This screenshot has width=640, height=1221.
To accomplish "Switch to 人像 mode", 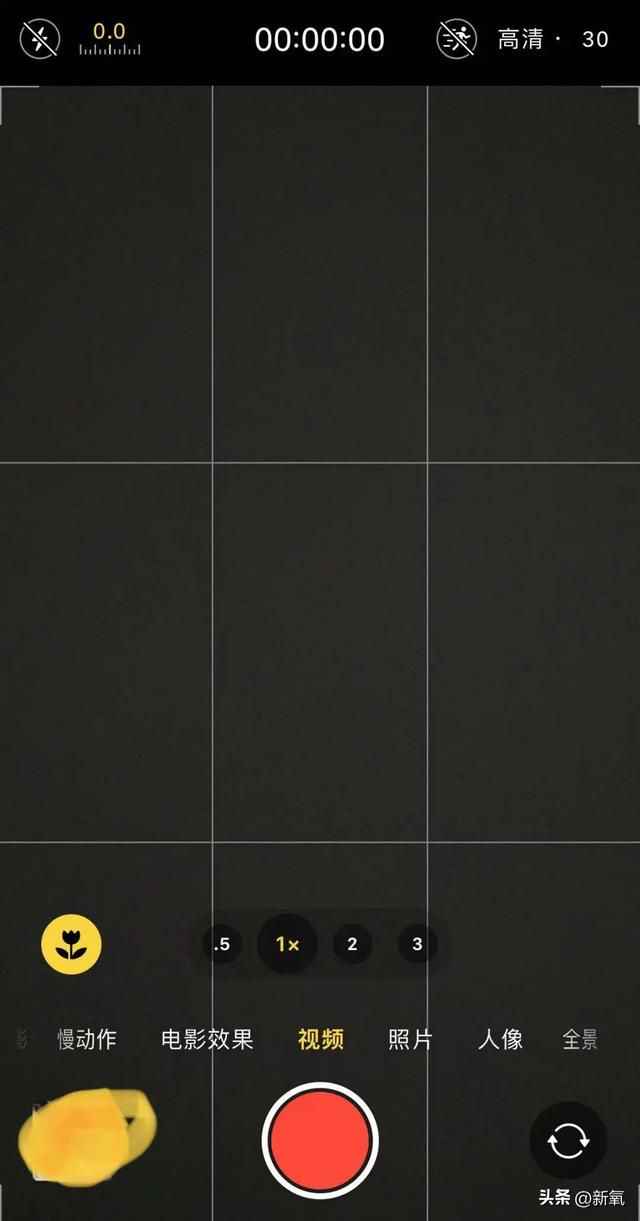I will [500, 1039].
